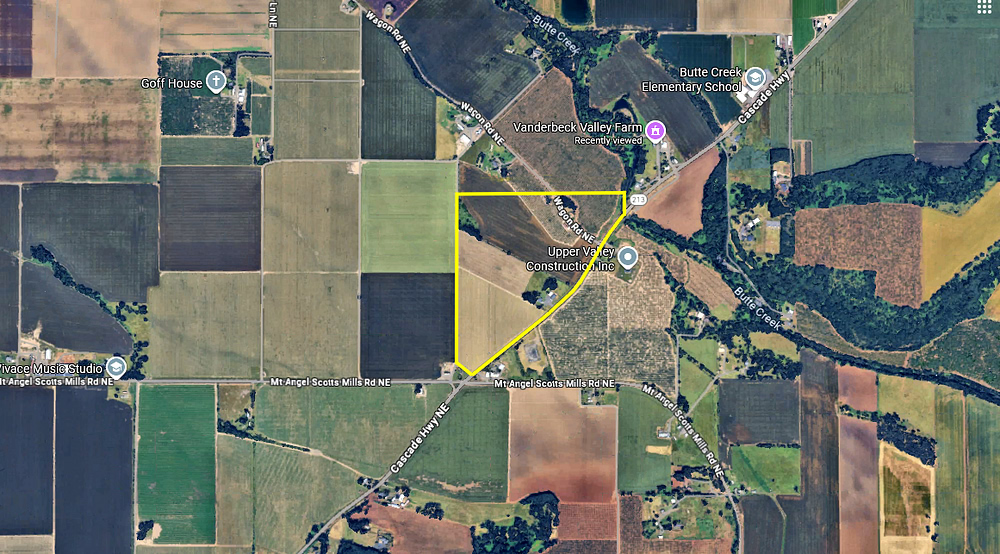Image resolution: width=1000 pixels, height=554 pixels.
Task: Open the Google apps grid
Action: pos(982,11)
